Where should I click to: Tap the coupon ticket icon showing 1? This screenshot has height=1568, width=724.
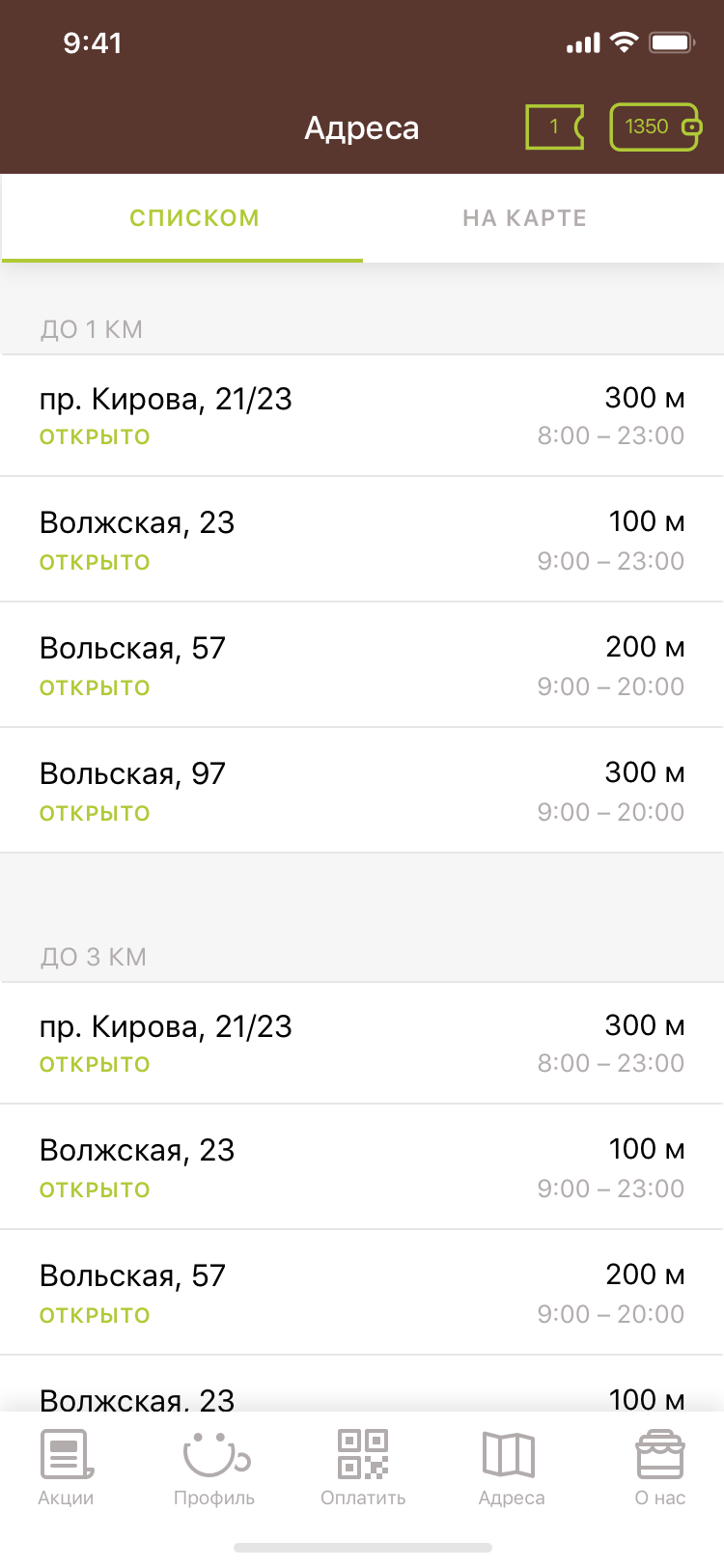[555, 126]
